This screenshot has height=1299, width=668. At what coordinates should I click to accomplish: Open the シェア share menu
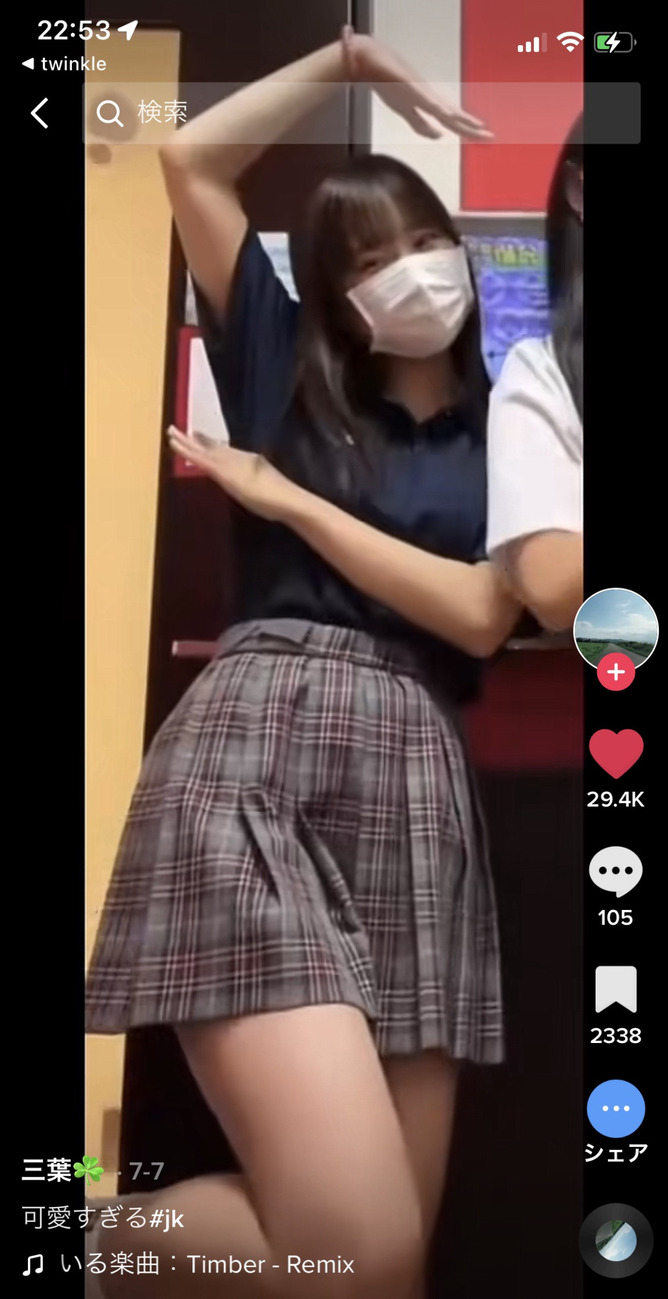click(616, 1109)
